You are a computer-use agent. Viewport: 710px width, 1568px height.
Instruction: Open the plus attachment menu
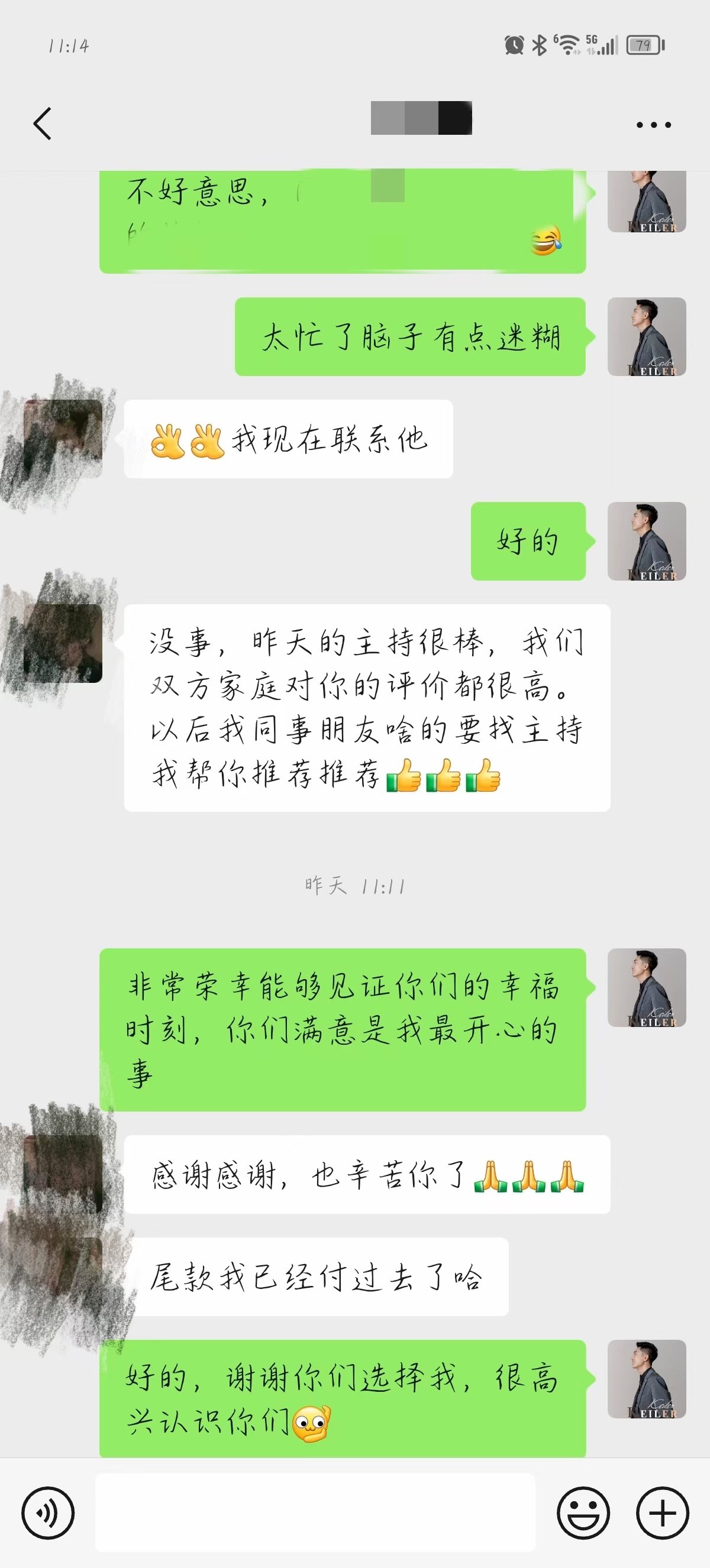(663, 1512)
